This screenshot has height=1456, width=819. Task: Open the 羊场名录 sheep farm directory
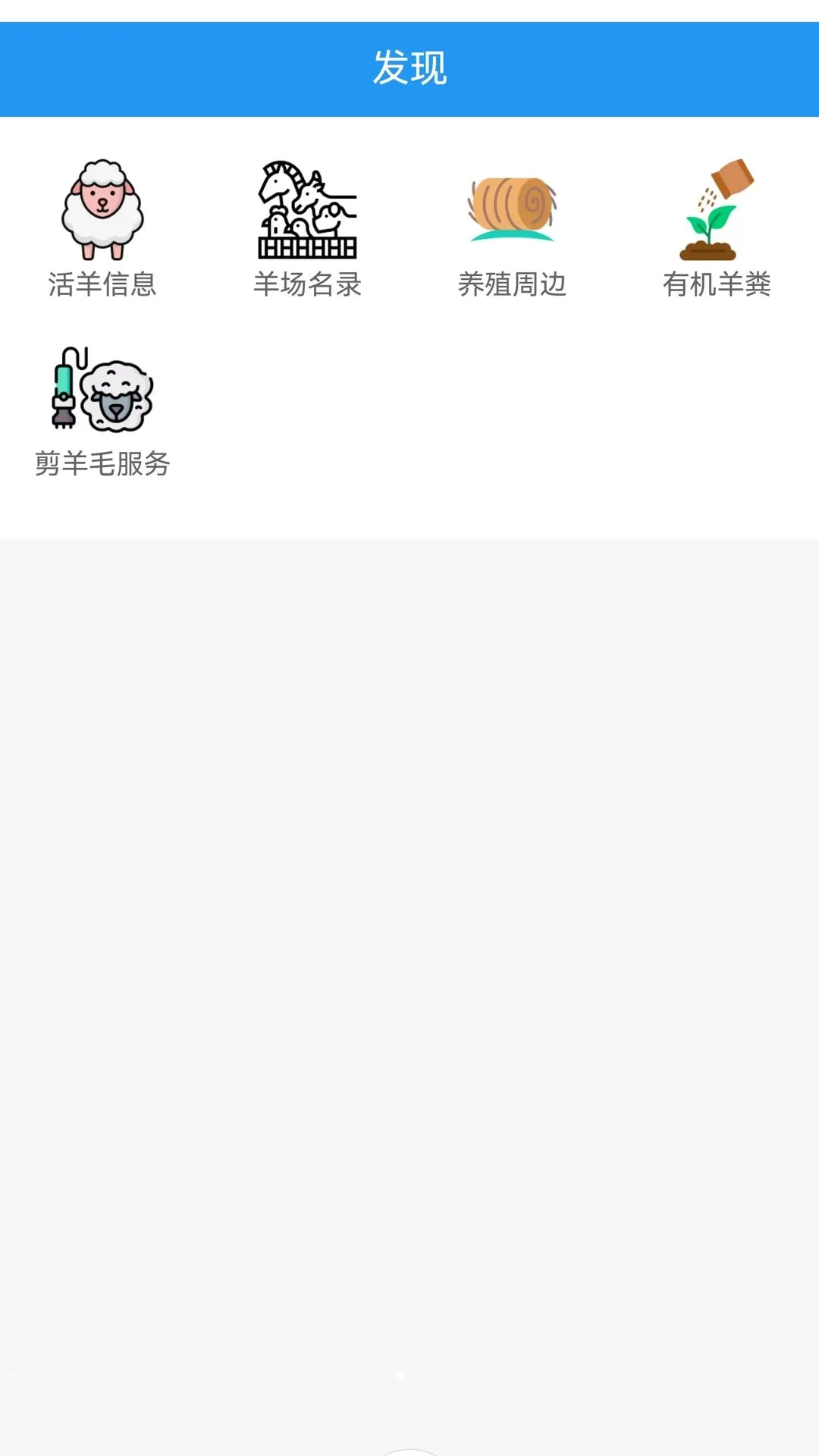(307, 227)
